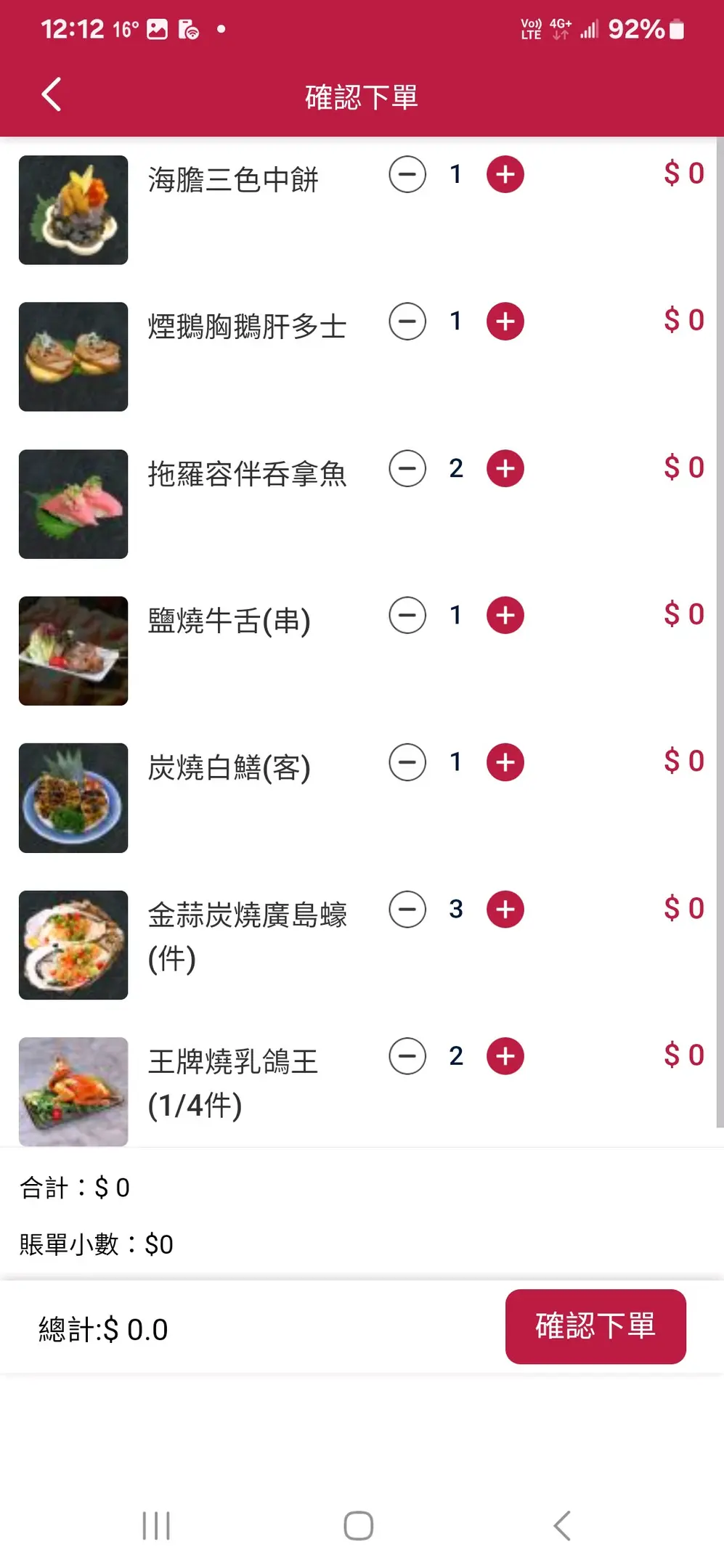Add one more 鹽燒牛舌(串)

(505, 616)
